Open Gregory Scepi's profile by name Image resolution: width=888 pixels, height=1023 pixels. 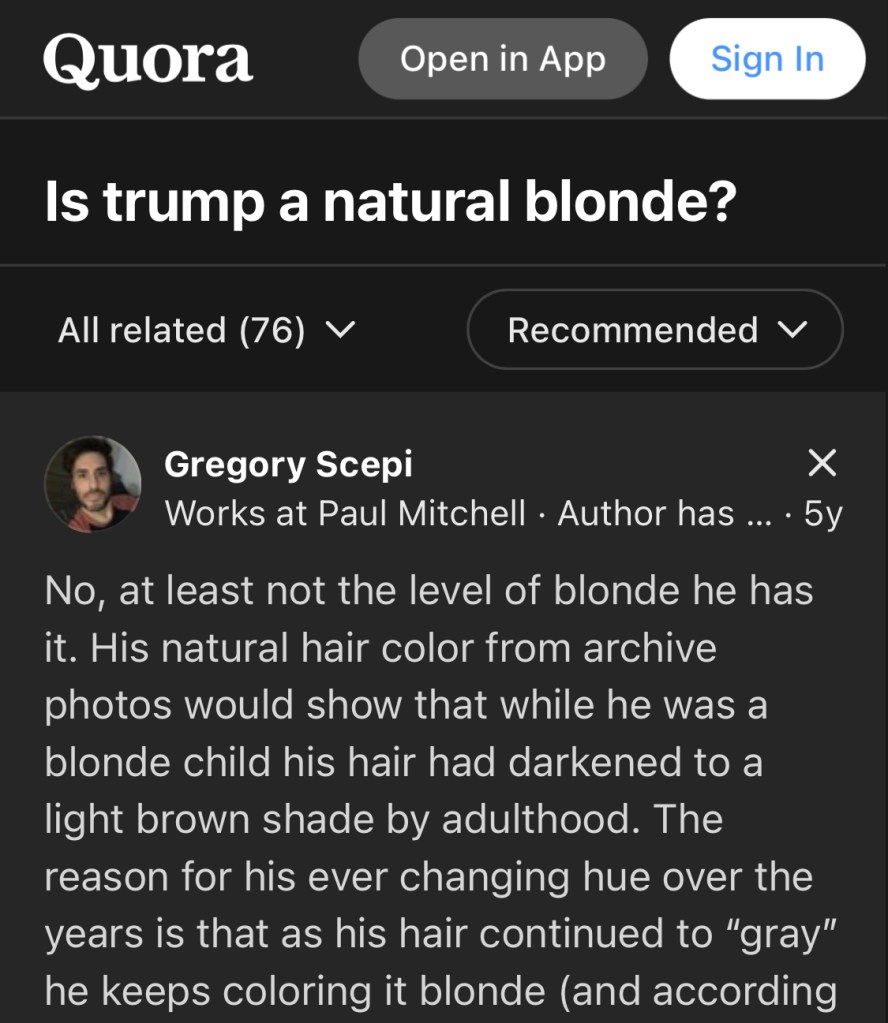pos(288,464)
